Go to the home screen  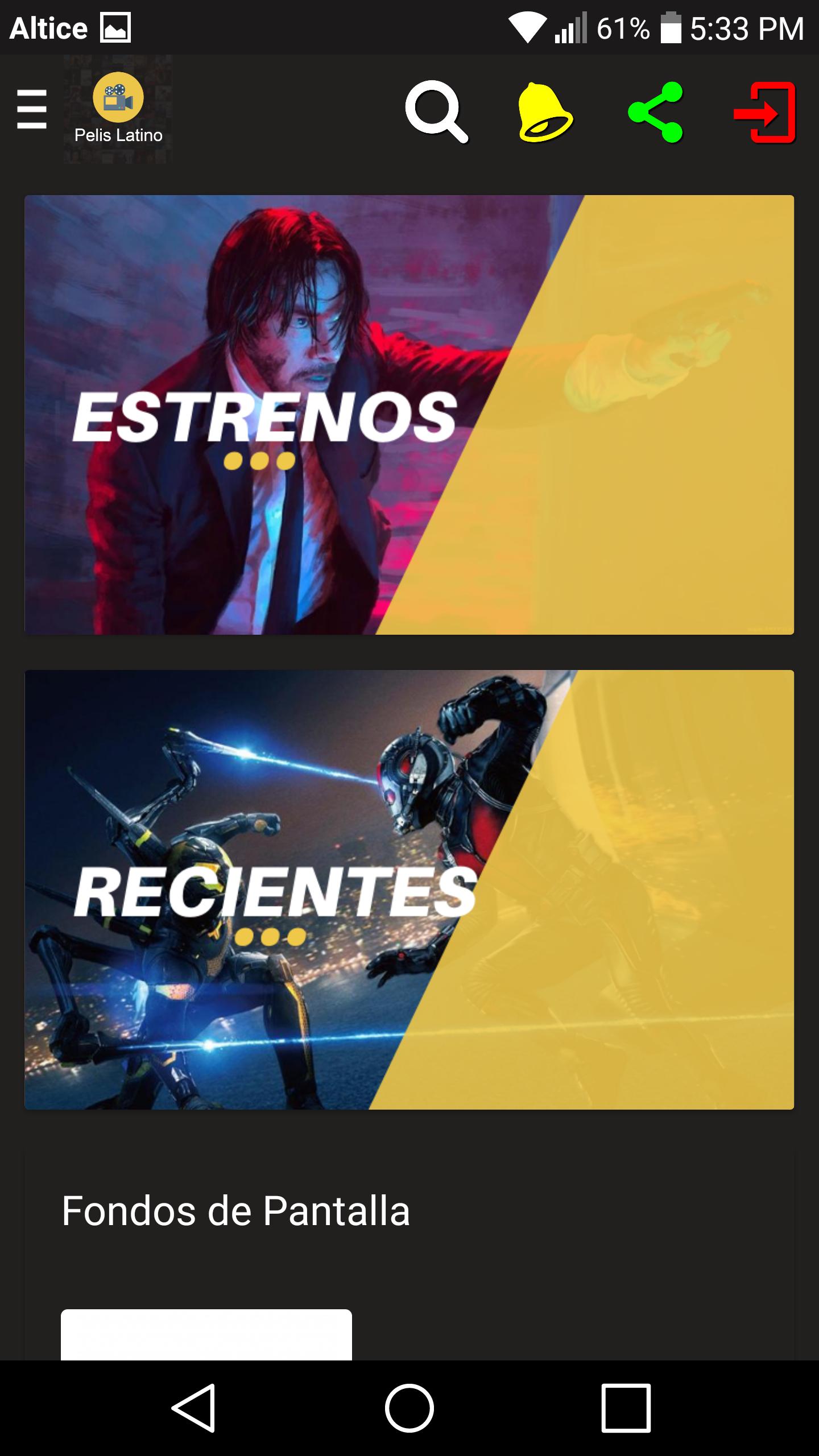tap(409, 1408)
